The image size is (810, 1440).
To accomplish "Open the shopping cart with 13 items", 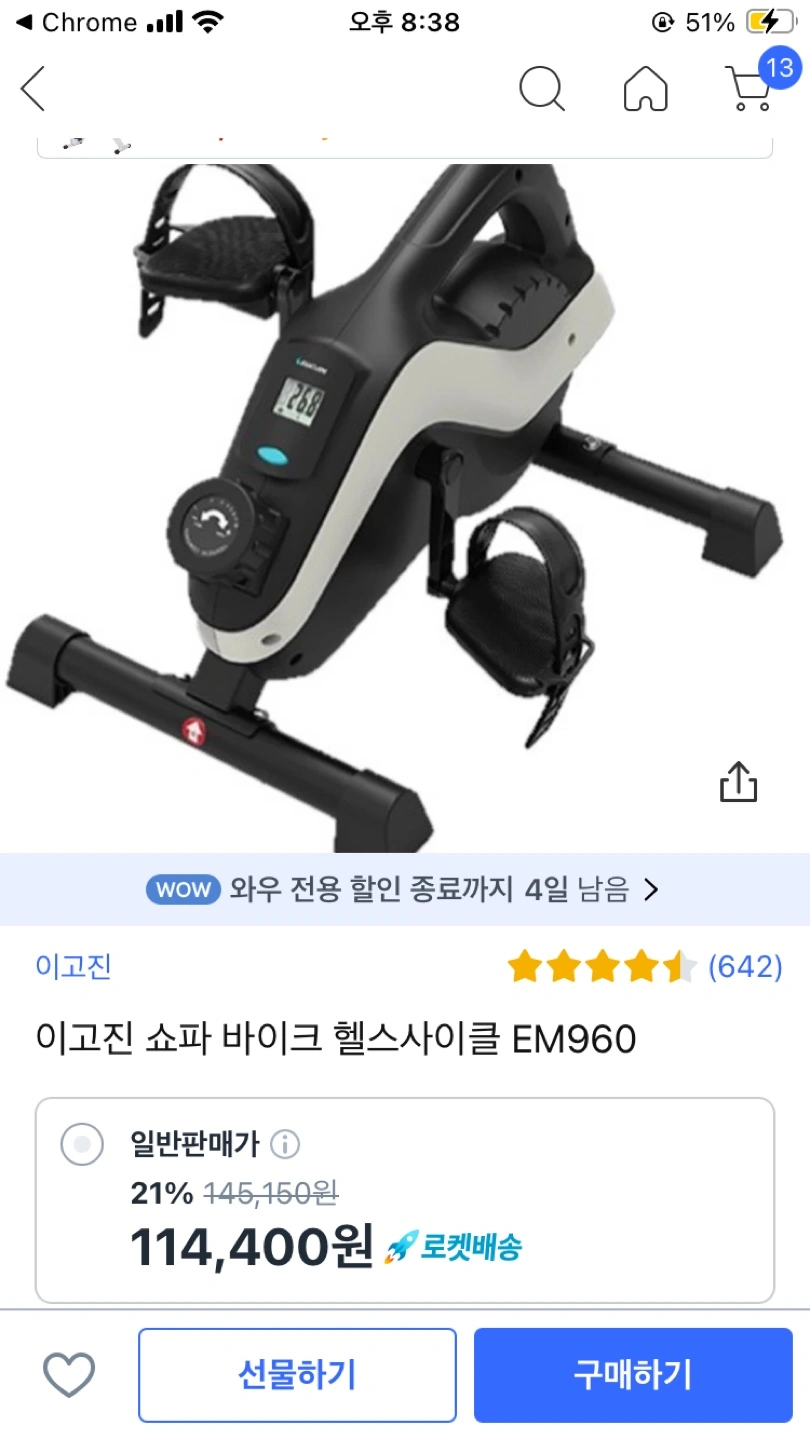I will [751, 90].
